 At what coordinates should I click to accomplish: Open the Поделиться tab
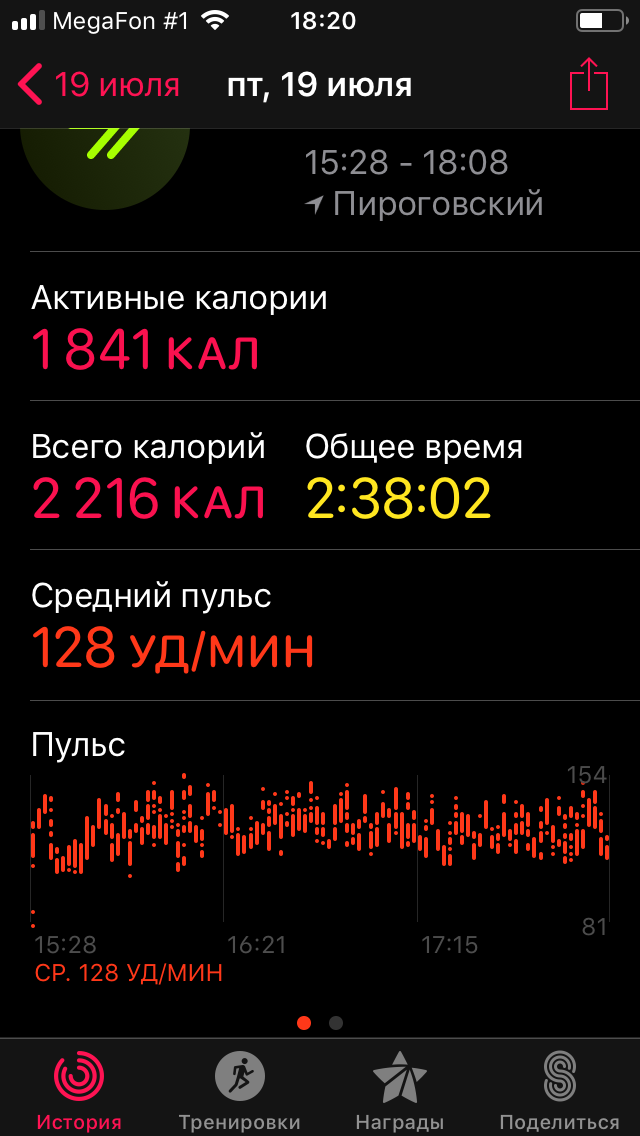tap(559, 1090)
